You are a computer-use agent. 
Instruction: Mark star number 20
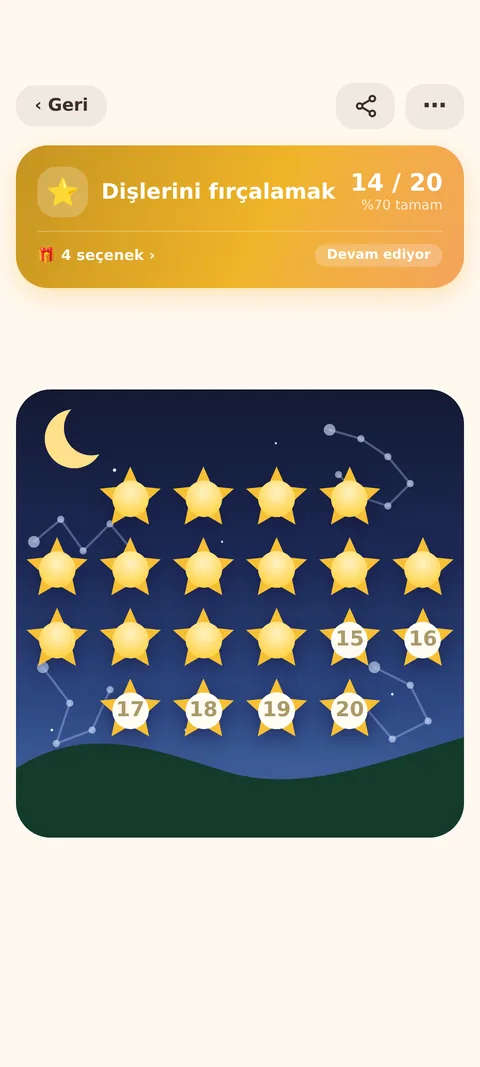point(349,708)
